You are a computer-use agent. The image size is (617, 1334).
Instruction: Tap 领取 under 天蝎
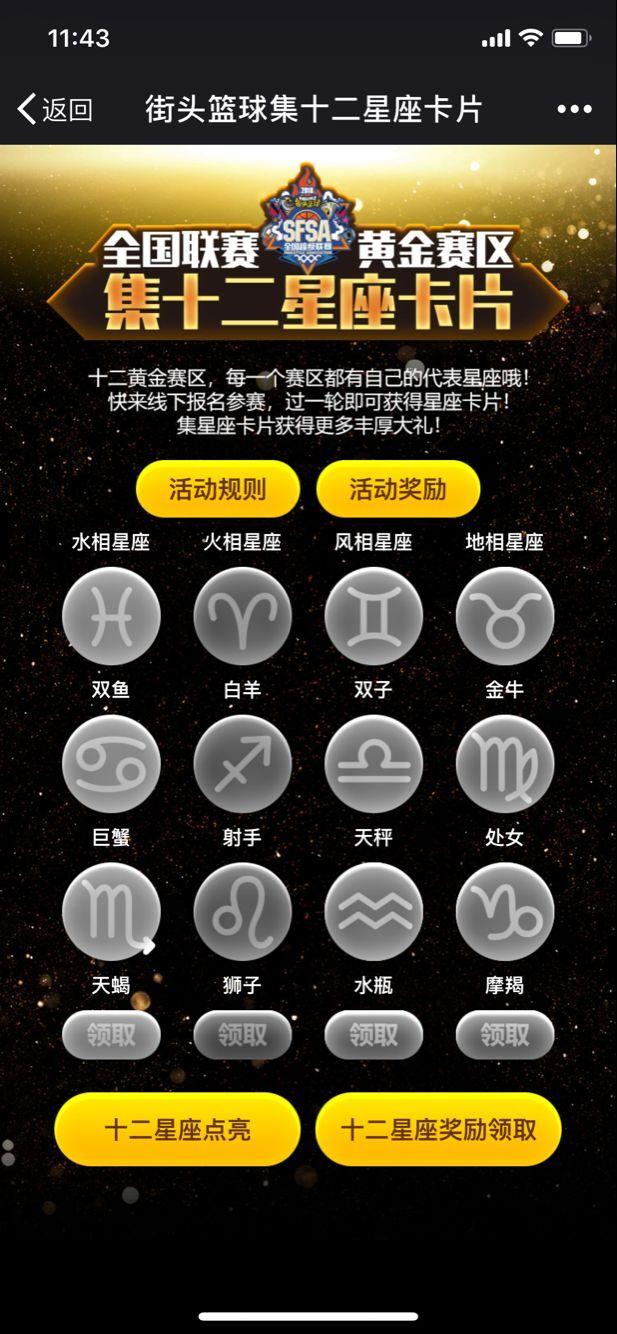coord(111,1034)
